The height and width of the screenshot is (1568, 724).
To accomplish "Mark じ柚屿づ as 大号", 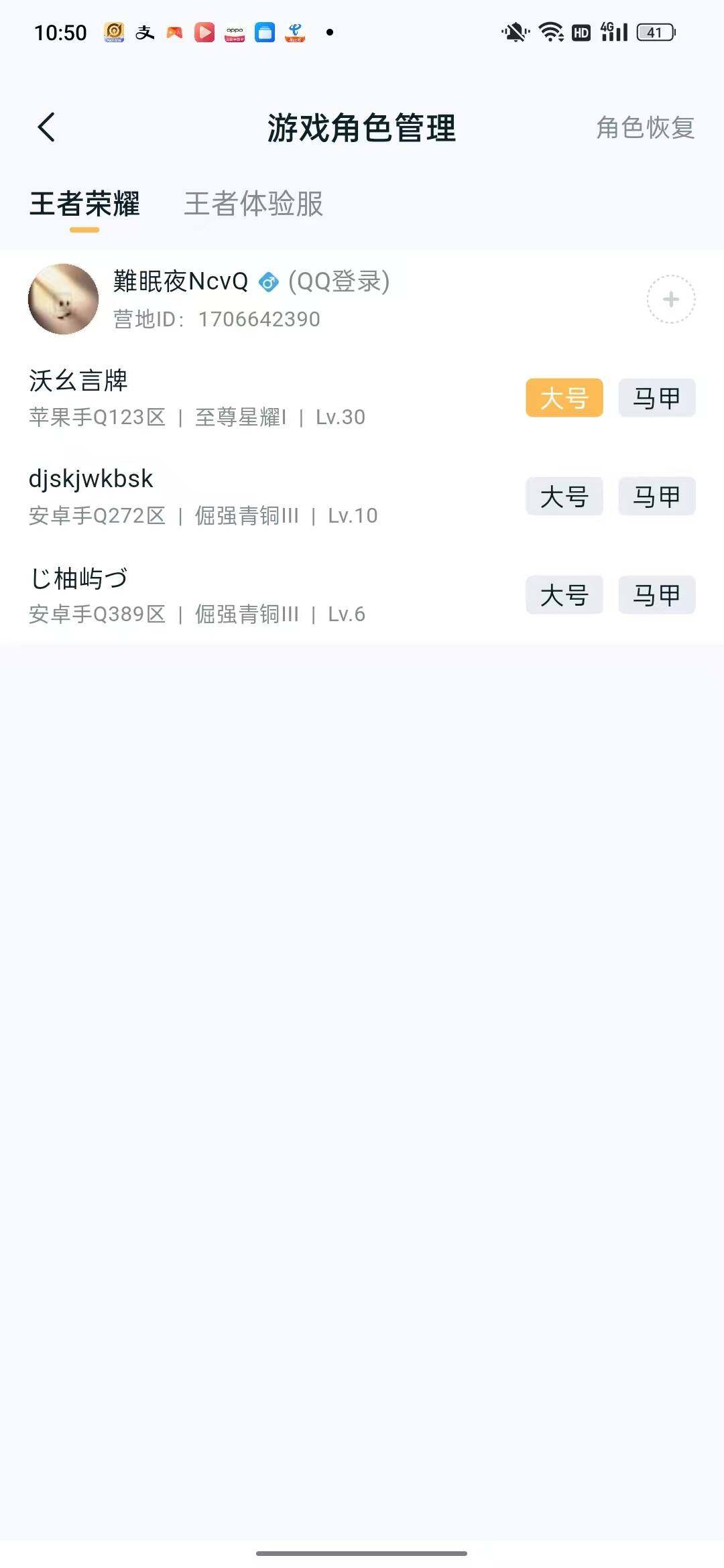I will [564, 595].
